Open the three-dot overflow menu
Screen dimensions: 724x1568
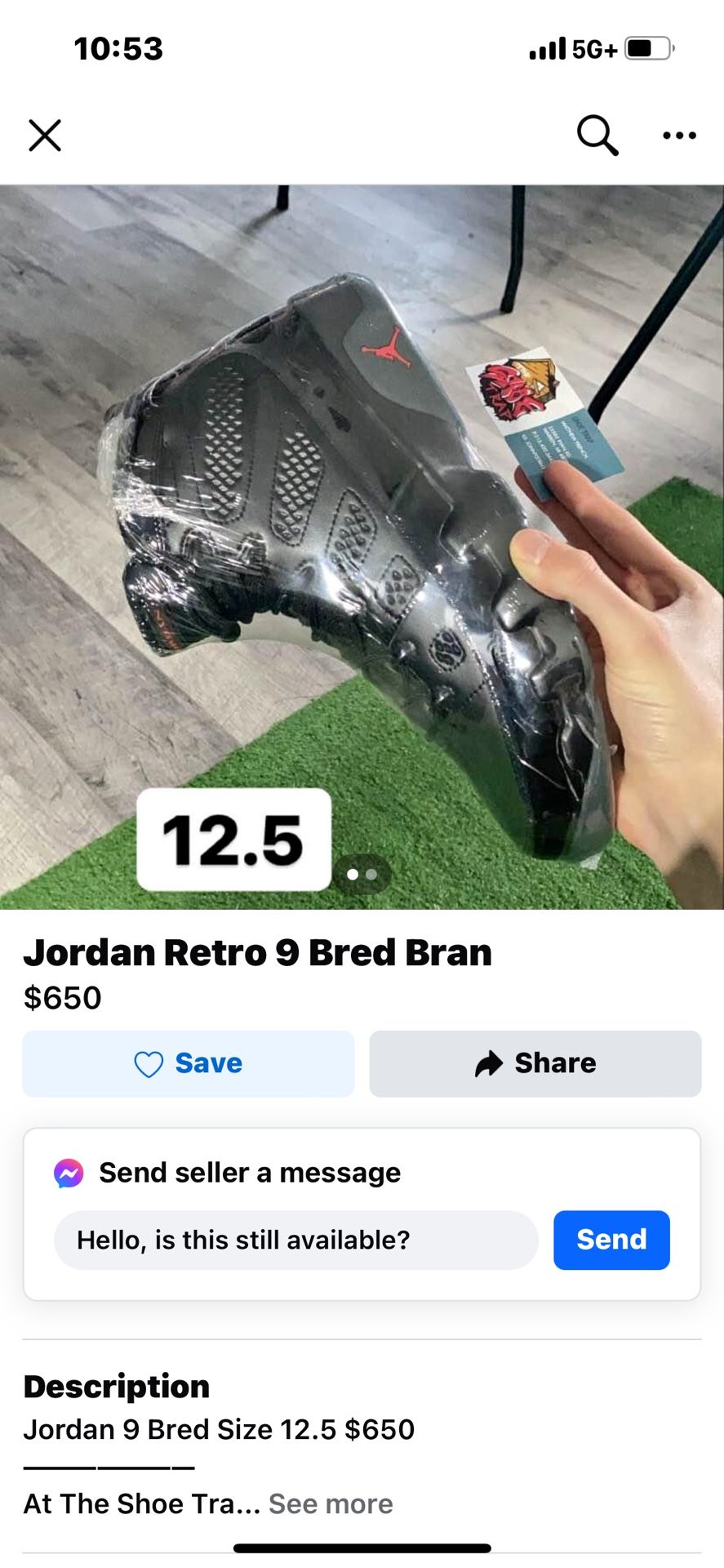pos(679,136)
